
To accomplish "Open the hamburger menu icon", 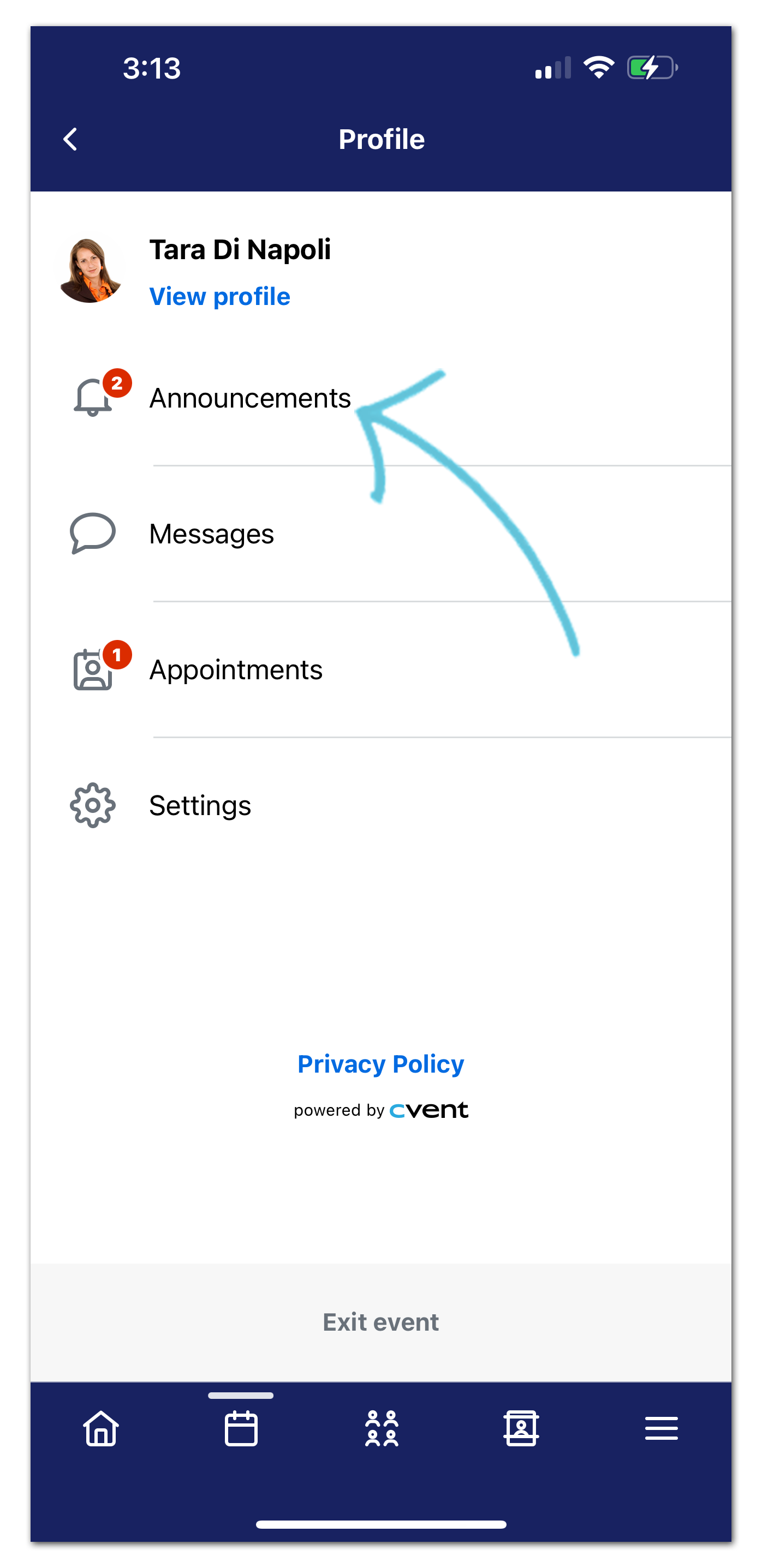I will coord(662,1429).
